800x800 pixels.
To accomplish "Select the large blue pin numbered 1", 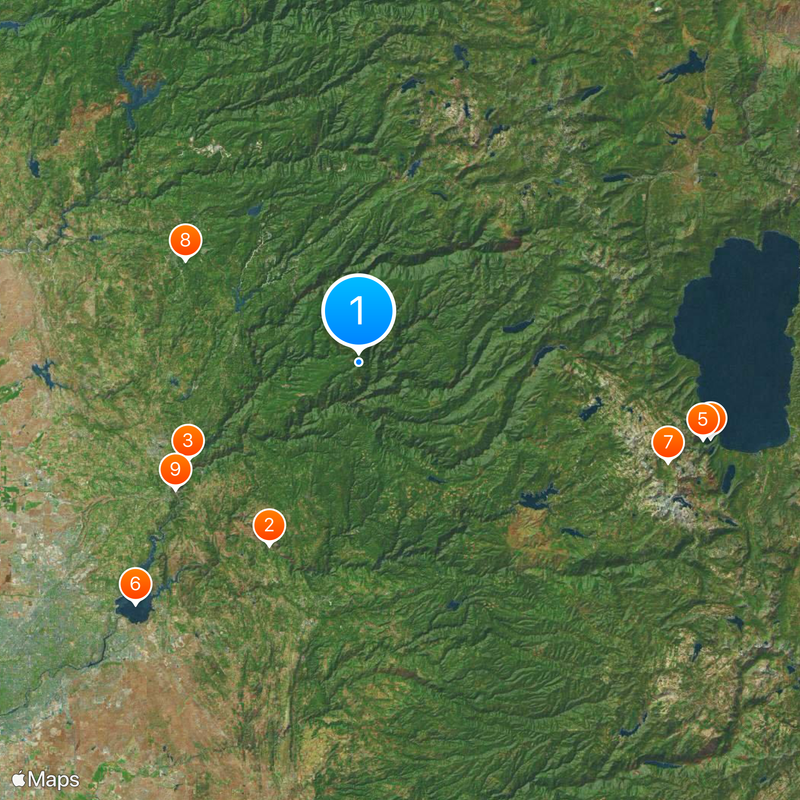I will (x=359, y=311).
